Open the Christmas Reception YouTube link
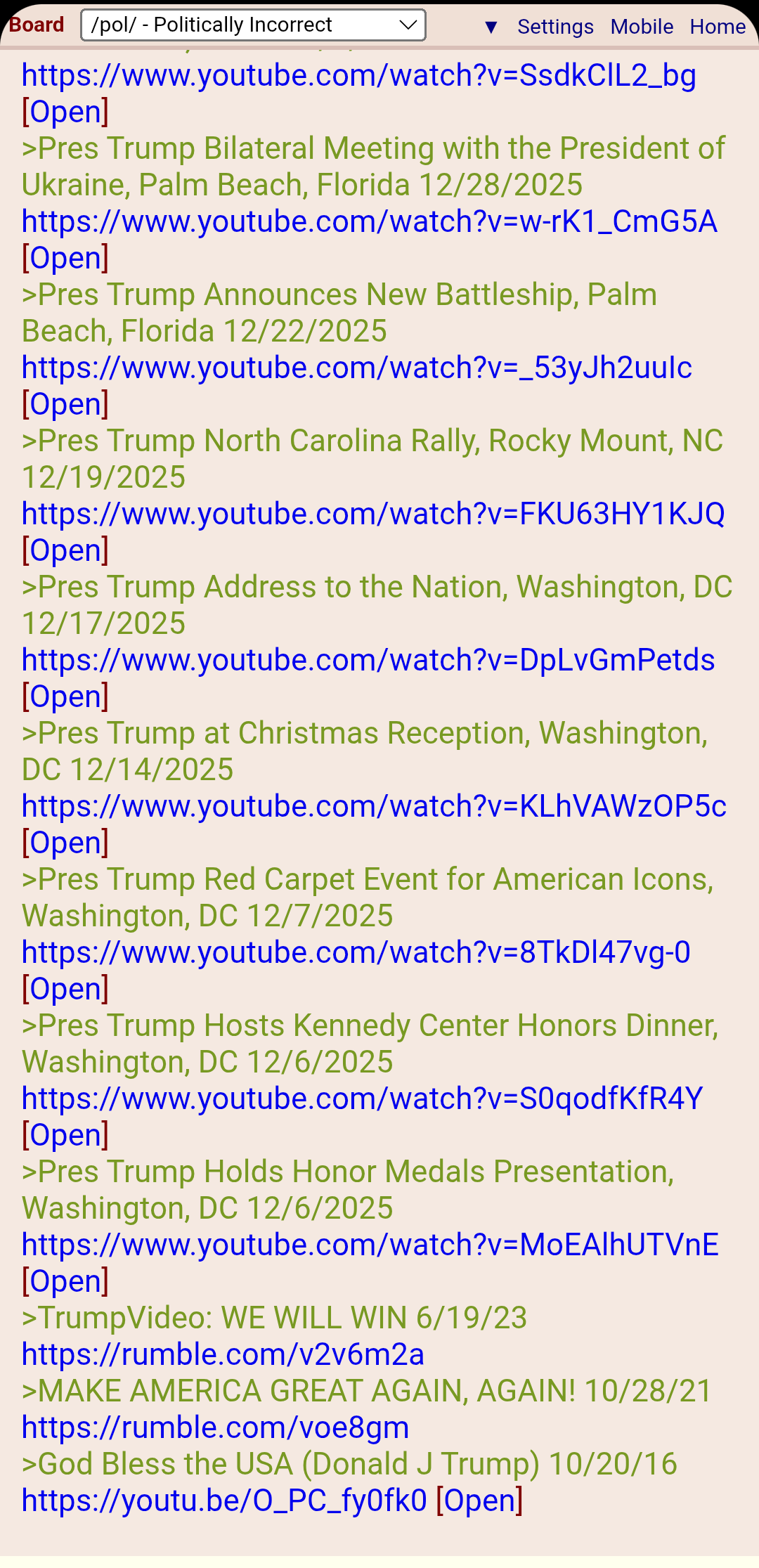The height and width of the screenshot is (1568, 759). [x=374, y=806]
